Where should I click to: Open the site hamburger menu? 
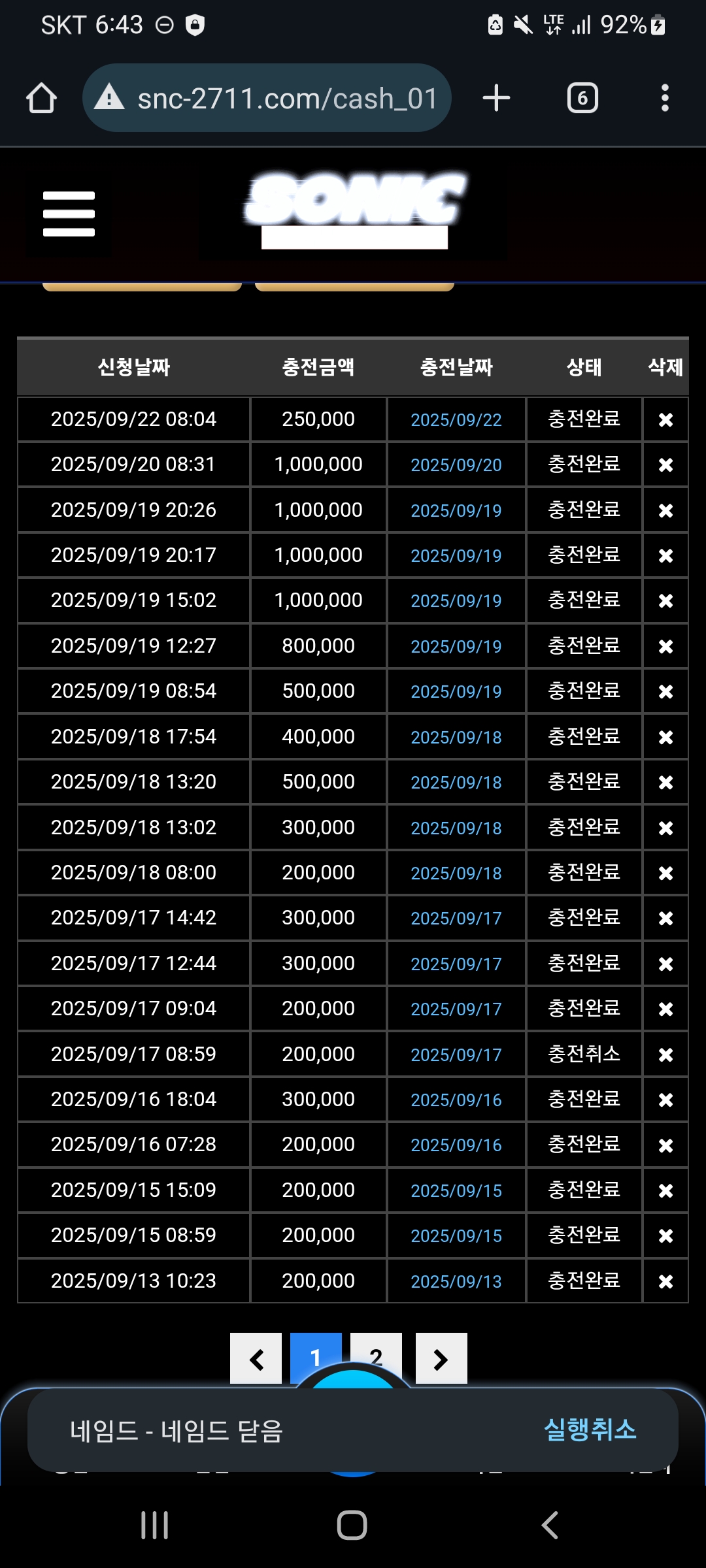pos(69,214)
